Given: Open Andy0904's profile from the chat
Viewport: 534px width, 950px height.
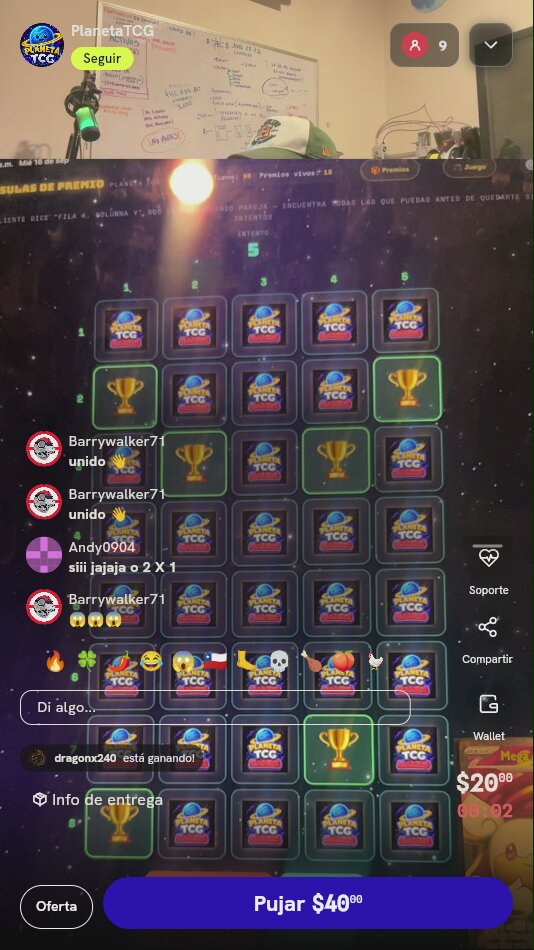Looking at the screenshot, I should [x=44, y=555].
